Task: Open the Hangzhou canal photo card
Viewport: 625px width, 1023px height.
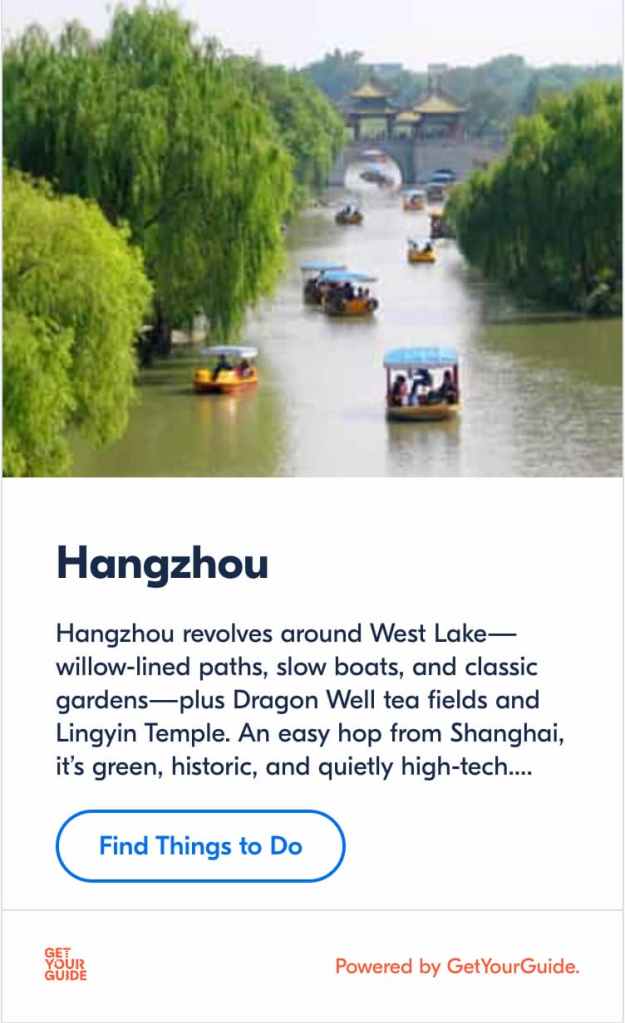Action: (312, 240)
